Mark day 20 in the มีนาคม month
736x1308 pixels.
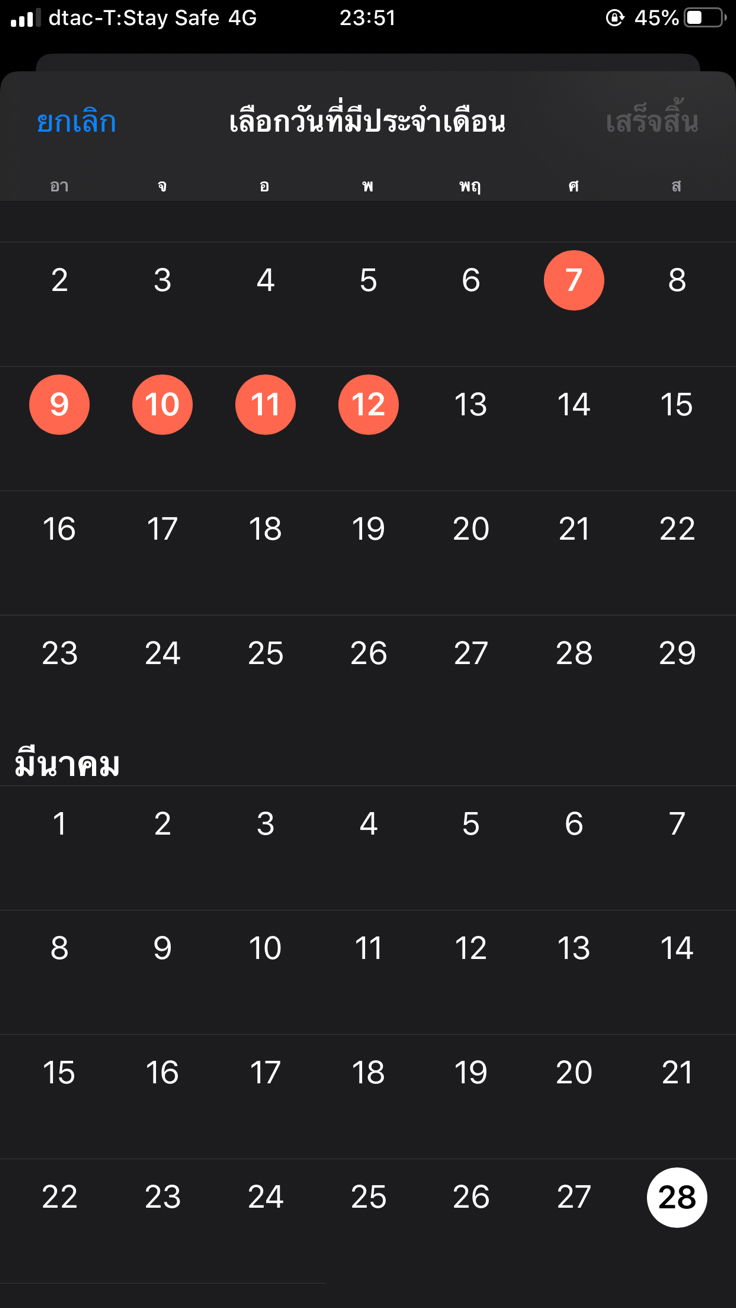(x=574, y=1073)
